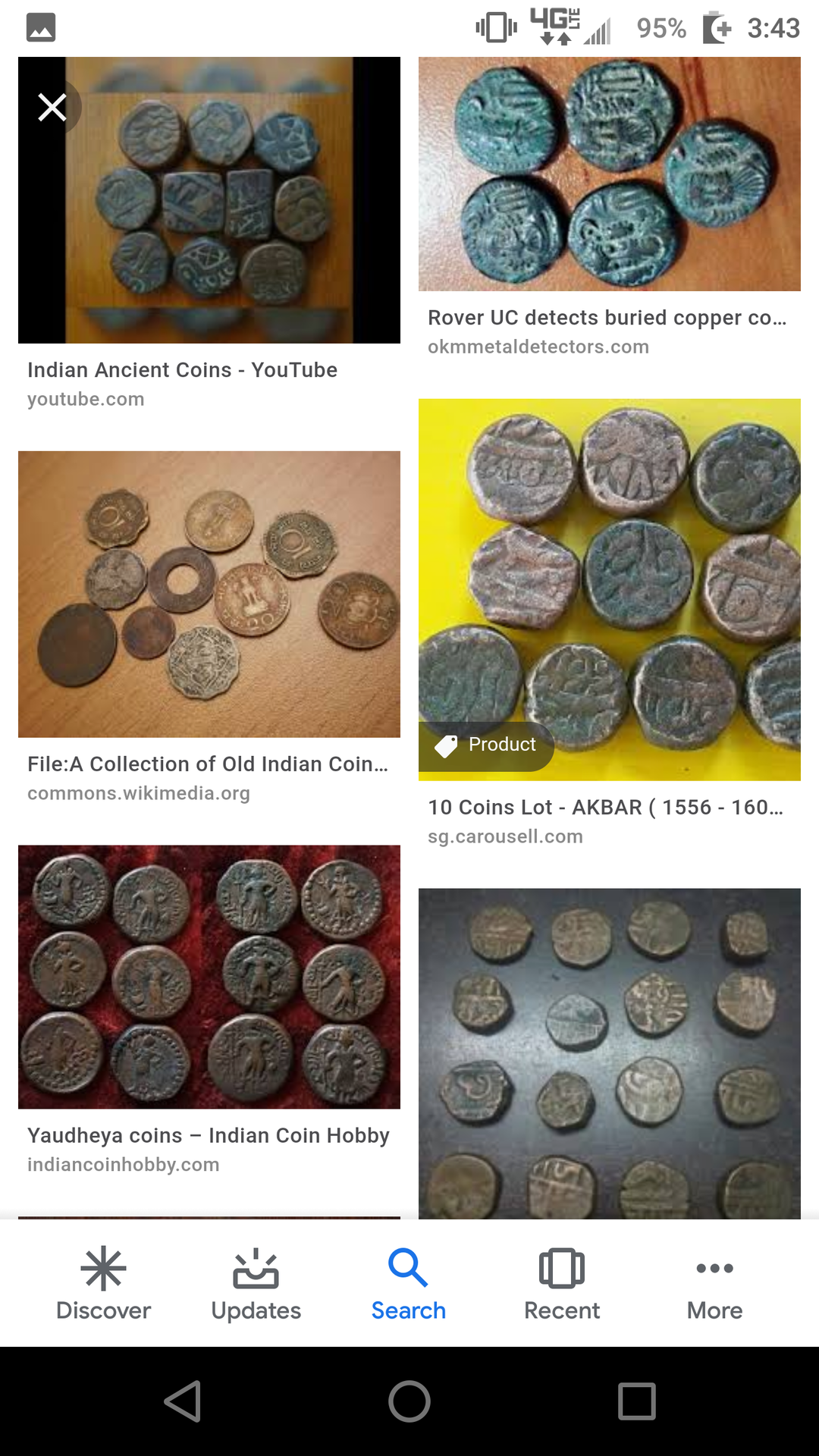This screenshot has height=1456, width=819.
Task: Open Indian Ancient Coins YouTube result
Action: pyautogui.click(x=209, y=201)
